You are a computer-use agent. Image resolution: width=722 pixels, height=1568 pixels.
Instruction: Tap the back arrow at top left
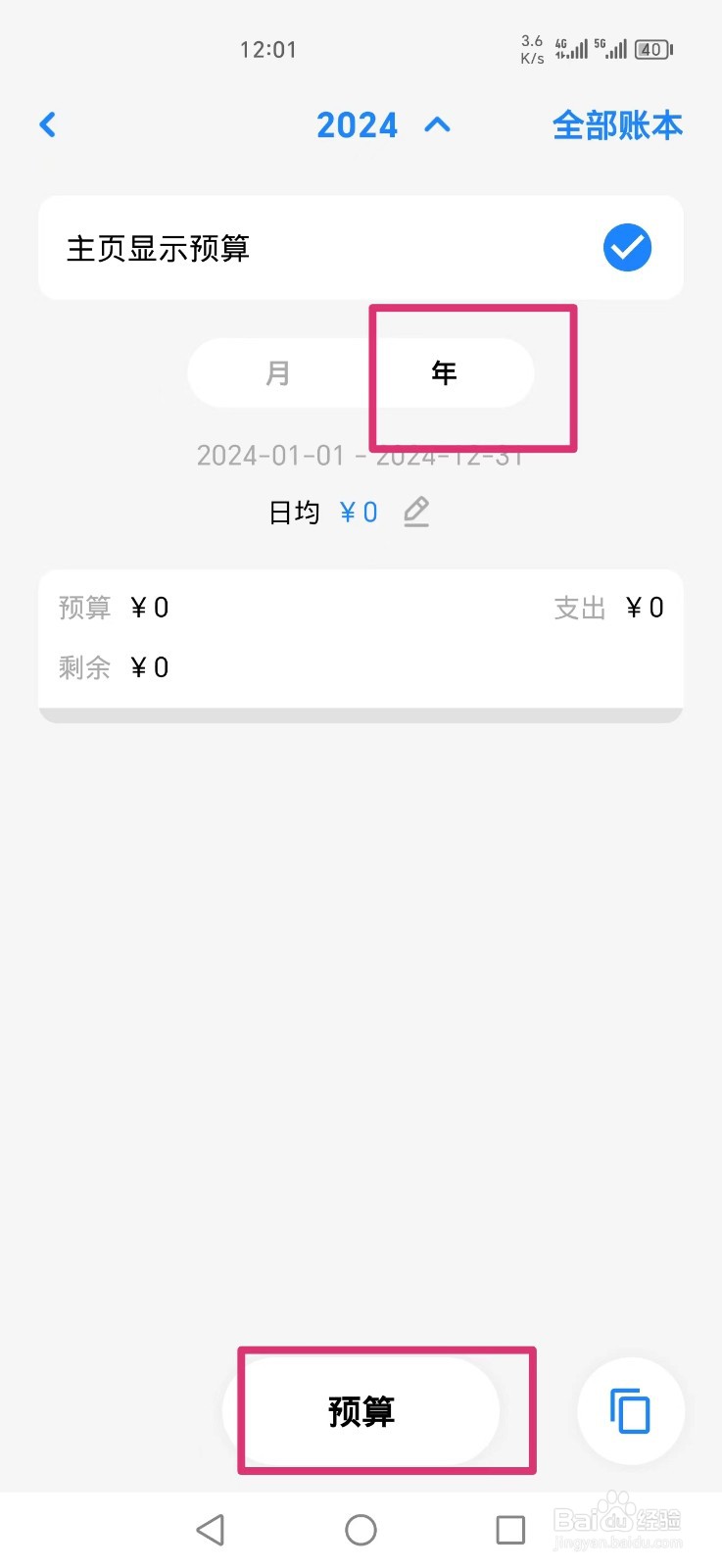click(47, 124)
